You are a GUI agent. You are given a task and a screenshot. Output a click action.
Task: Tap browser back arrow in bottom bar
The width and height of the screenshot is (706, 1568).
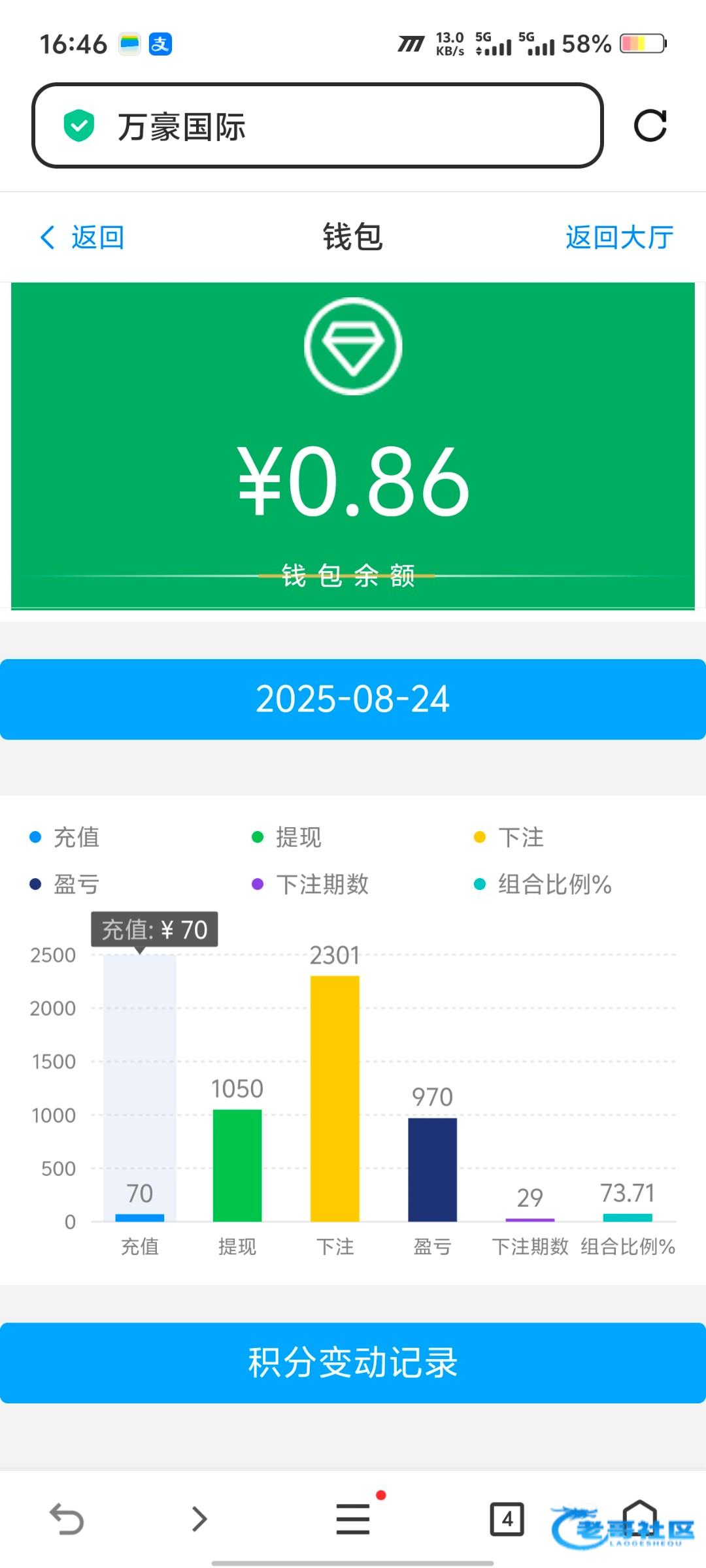pos(67,1519)
